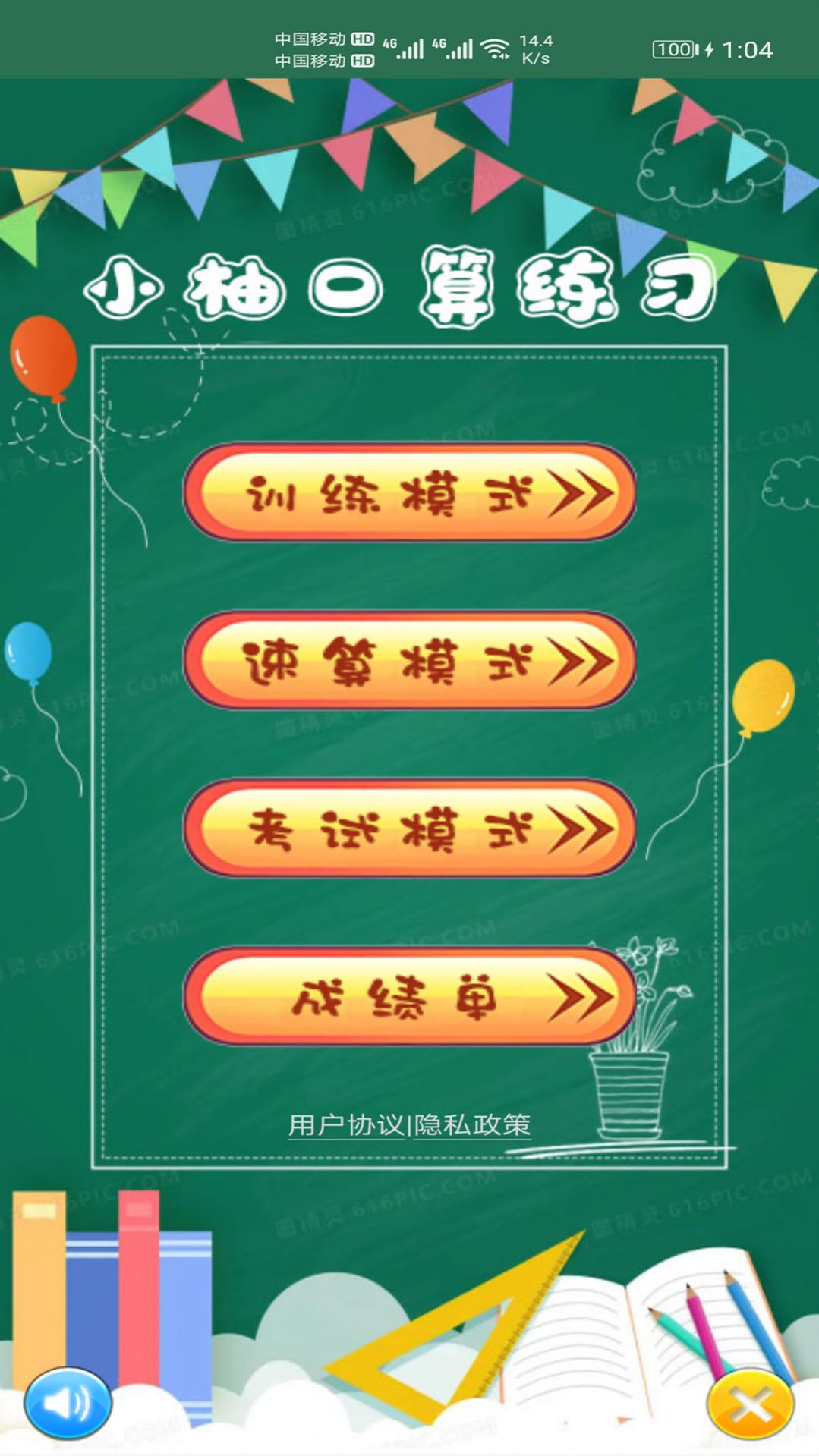Read the 隐私政策 privacy policy
Viewport: 819px width, 1456px height.
click(472, 1124)
